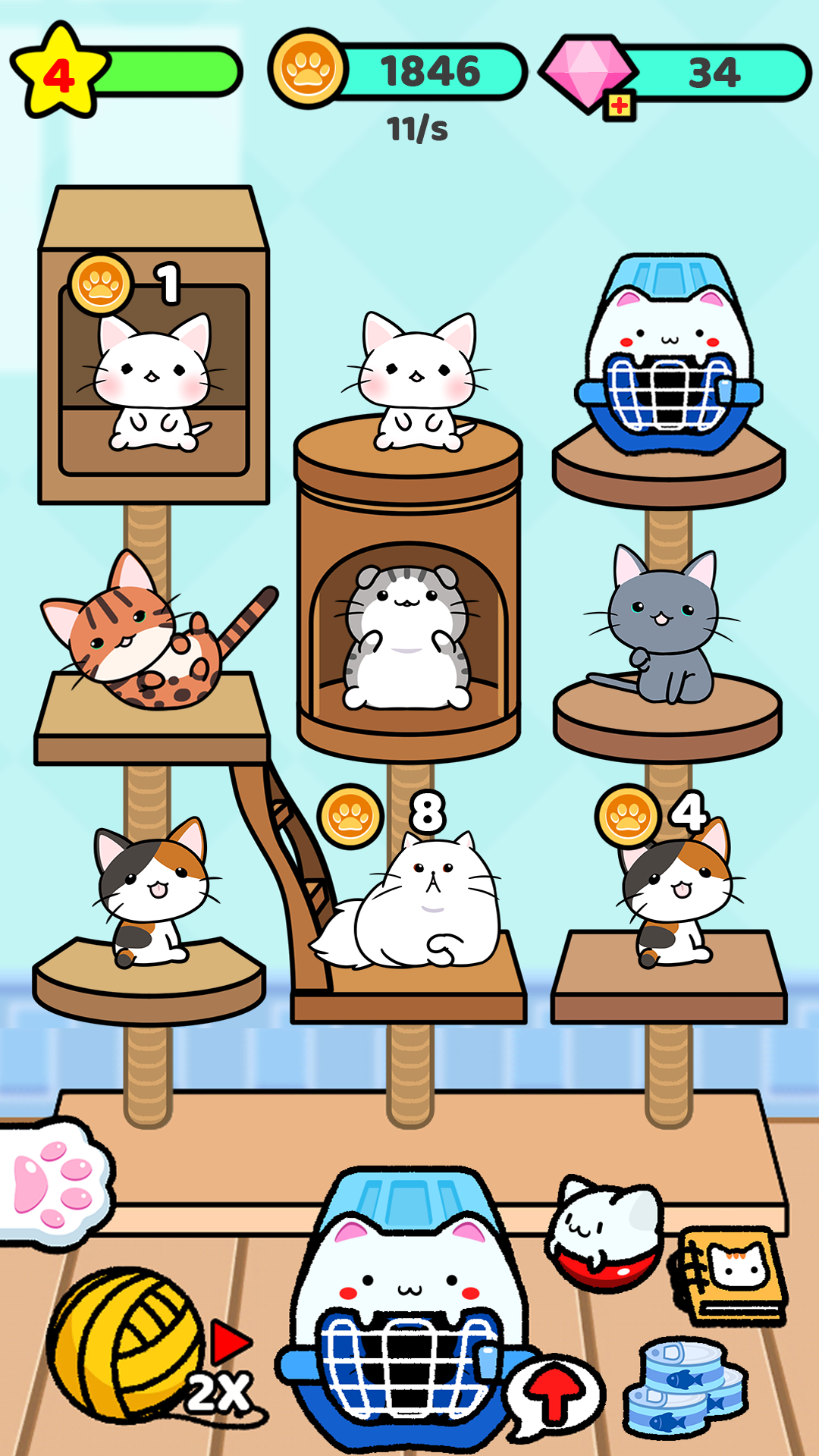819x1456 pixels.
Task: Open the canned fish food stack
Action: tap(682, 1386)
